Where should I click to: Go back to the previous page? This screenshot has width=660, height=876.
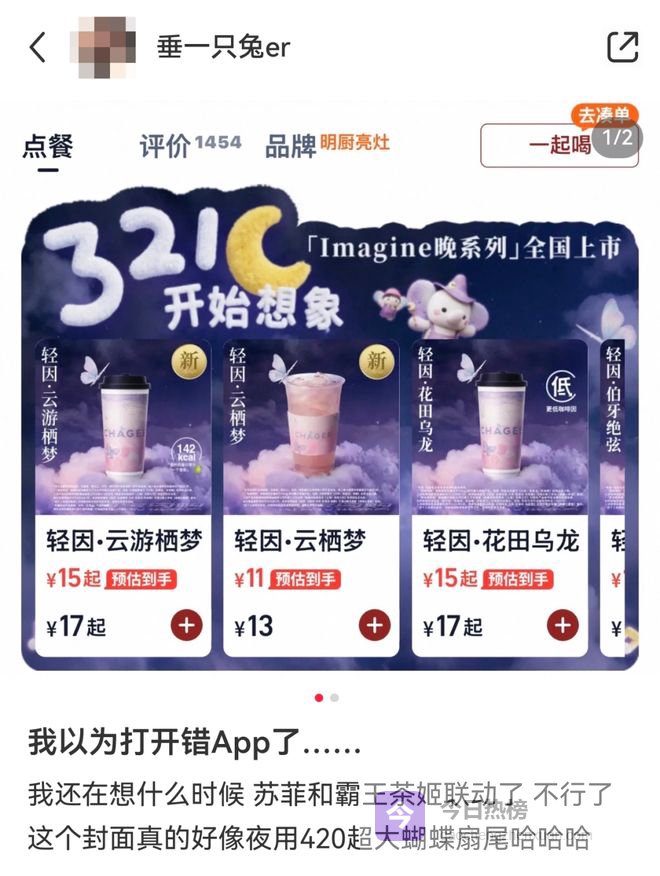38,47
